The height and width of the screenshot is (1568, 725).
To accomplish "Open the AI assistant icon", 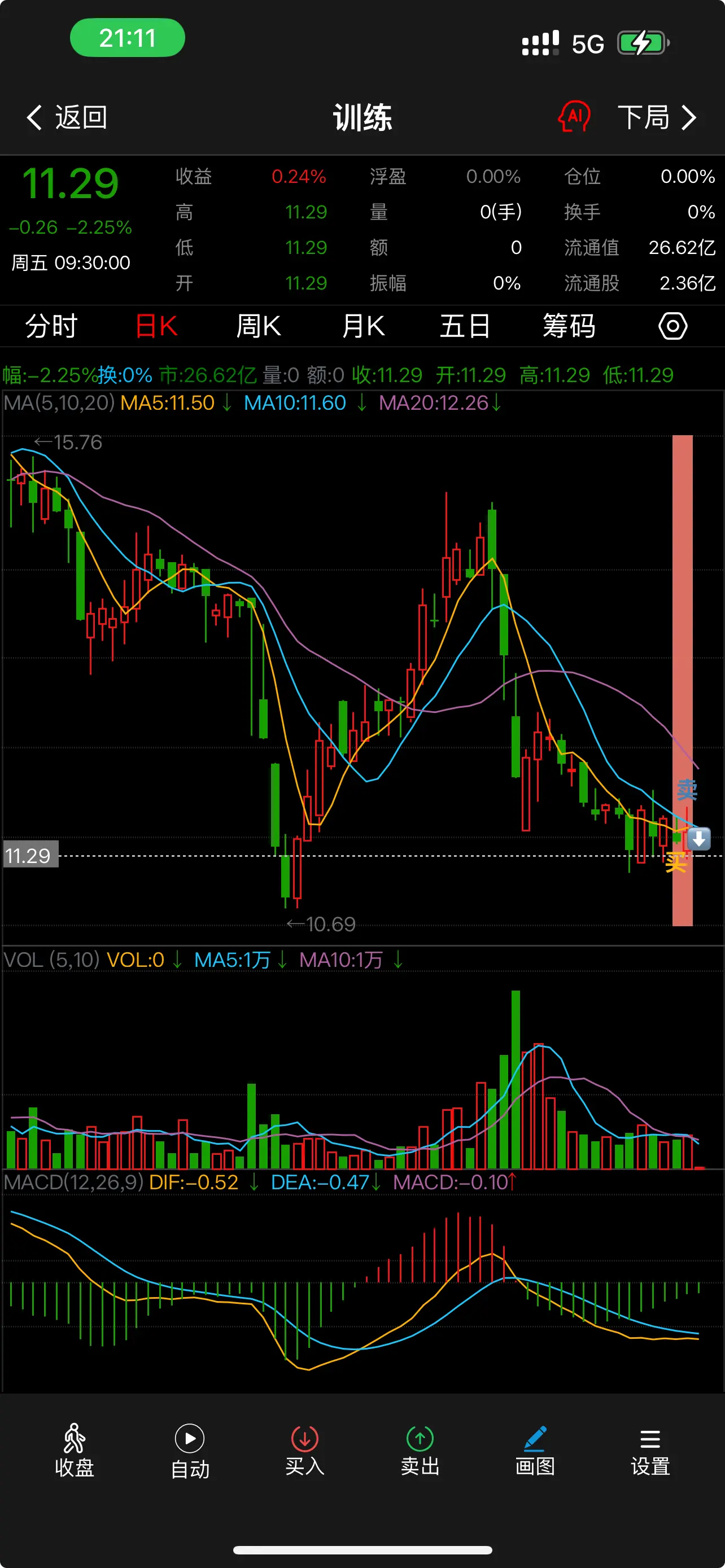I will point(574,117).
